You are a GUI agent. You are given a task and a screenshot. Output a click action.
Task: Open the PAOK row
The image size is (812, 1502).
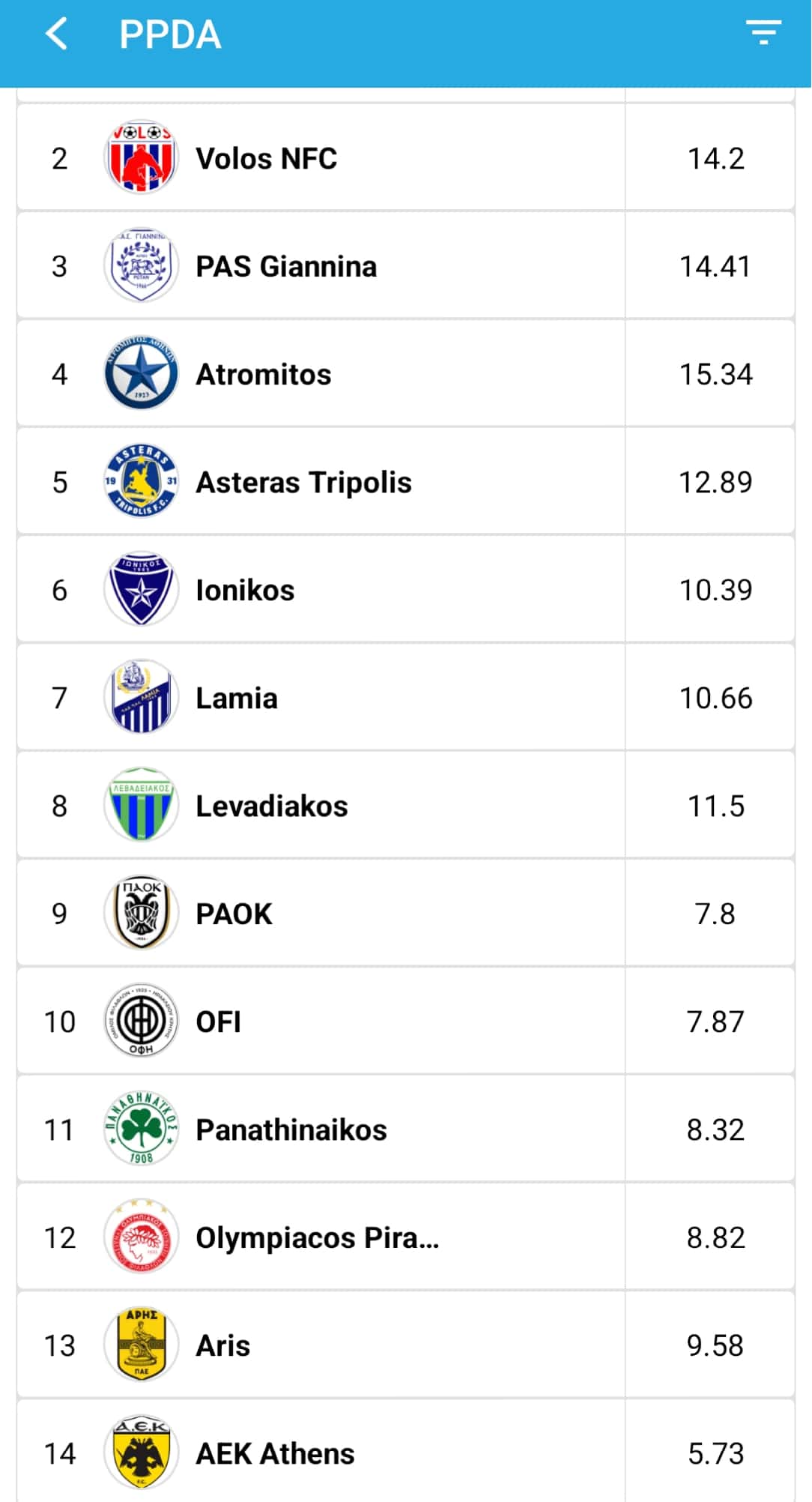[405, 914]
